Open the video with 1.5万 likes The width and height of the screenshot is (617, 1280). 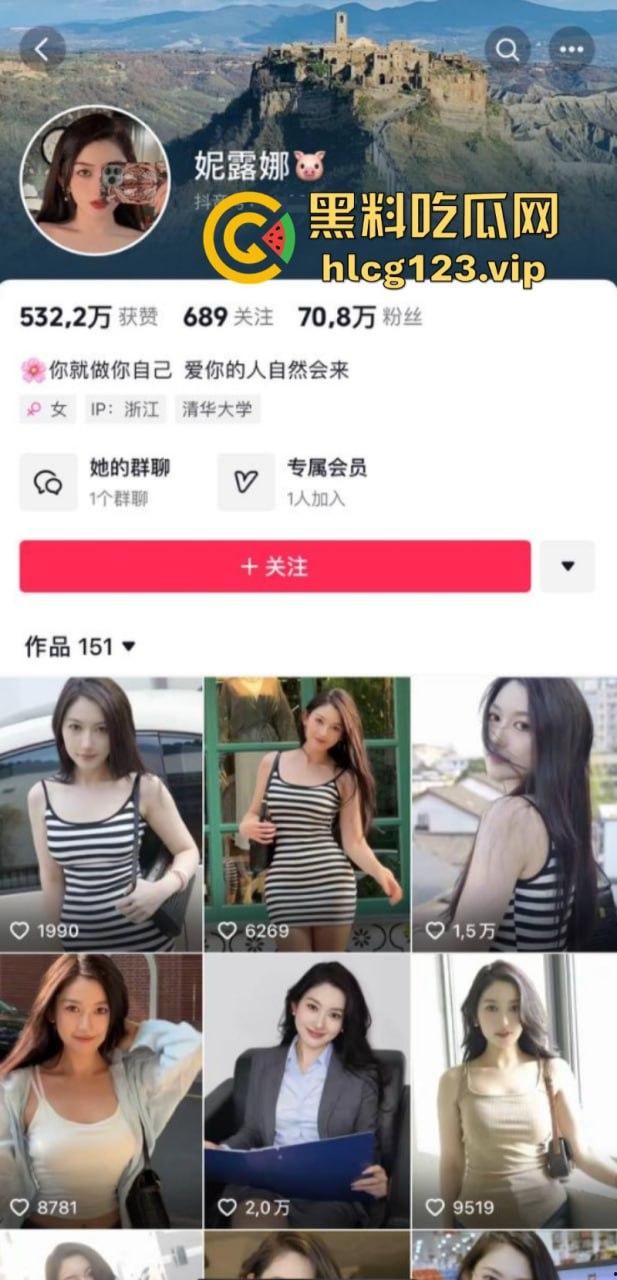pyautogui.click(x=514, y=814)
